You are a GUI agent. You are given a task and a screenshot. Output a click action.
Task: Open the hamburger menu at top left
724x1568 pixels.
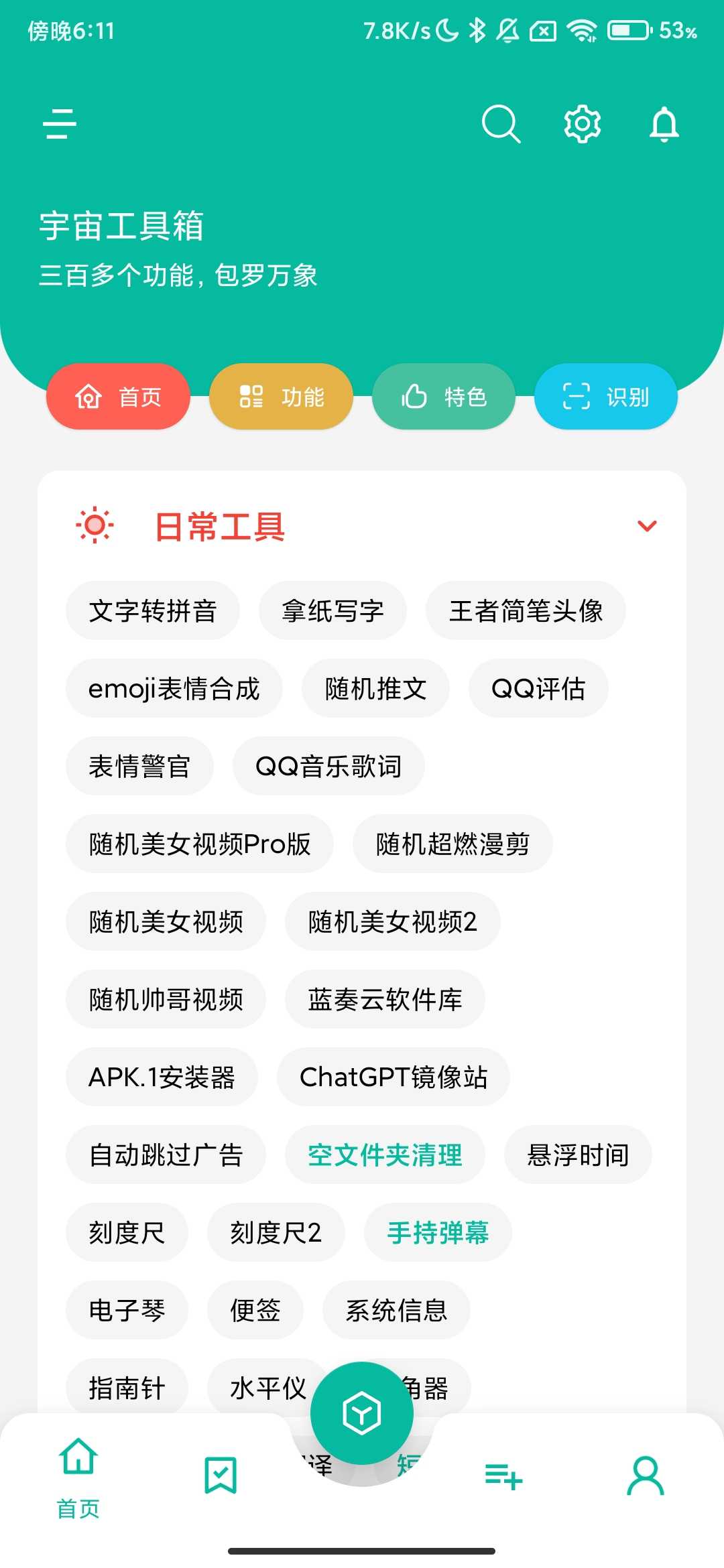tap(60, 125)
